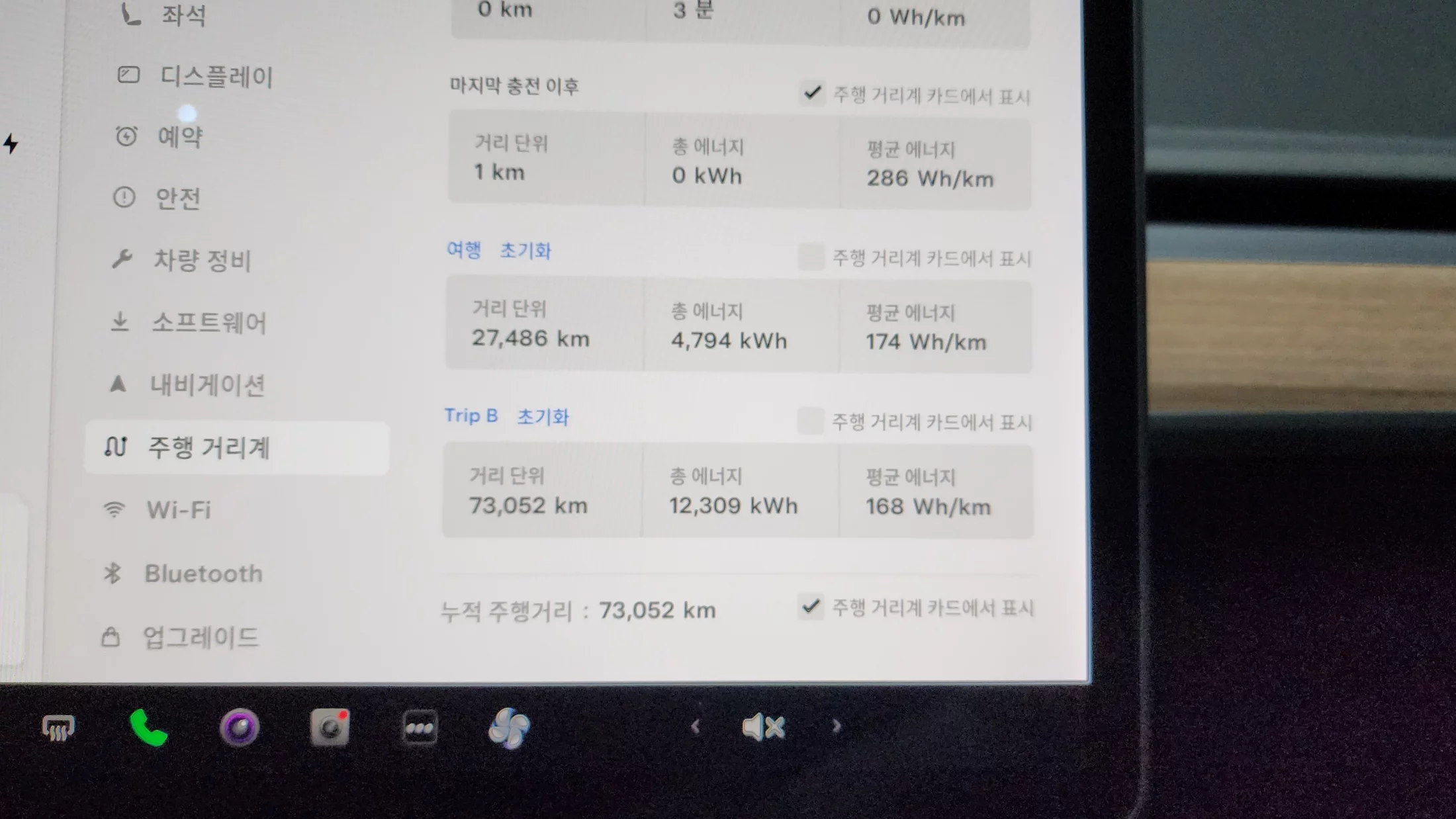Image resolution: width=1456 pixels, height=819 pixels.
Task: Open the 안전 safety settings
Action: click(176, 198)
